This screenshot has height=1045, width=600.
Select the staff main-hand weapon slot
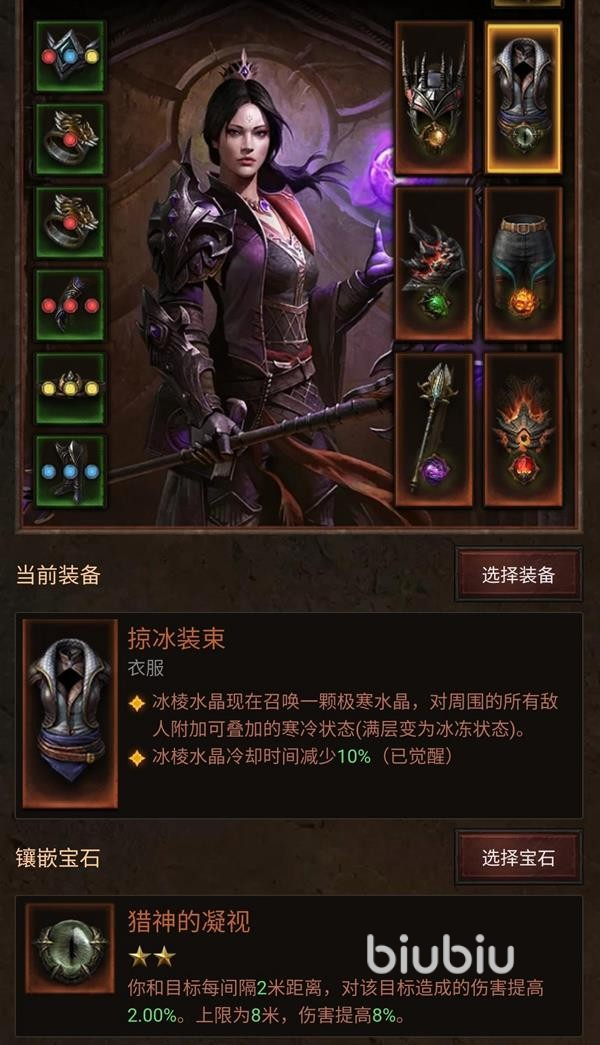coord(433,429)
